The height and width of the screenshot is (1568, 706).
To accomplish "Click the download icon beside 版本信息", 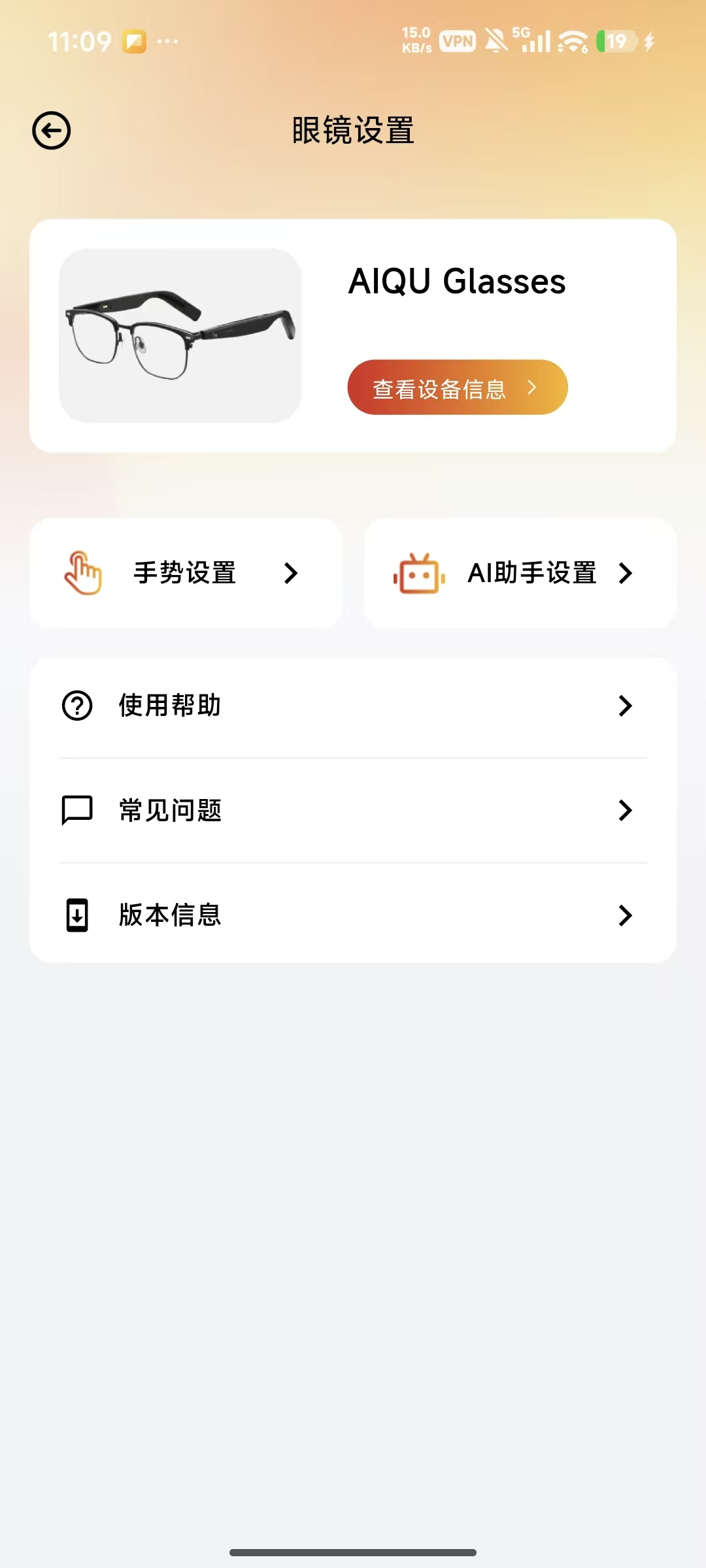I will pyautogui.click(x=76, y=915).
